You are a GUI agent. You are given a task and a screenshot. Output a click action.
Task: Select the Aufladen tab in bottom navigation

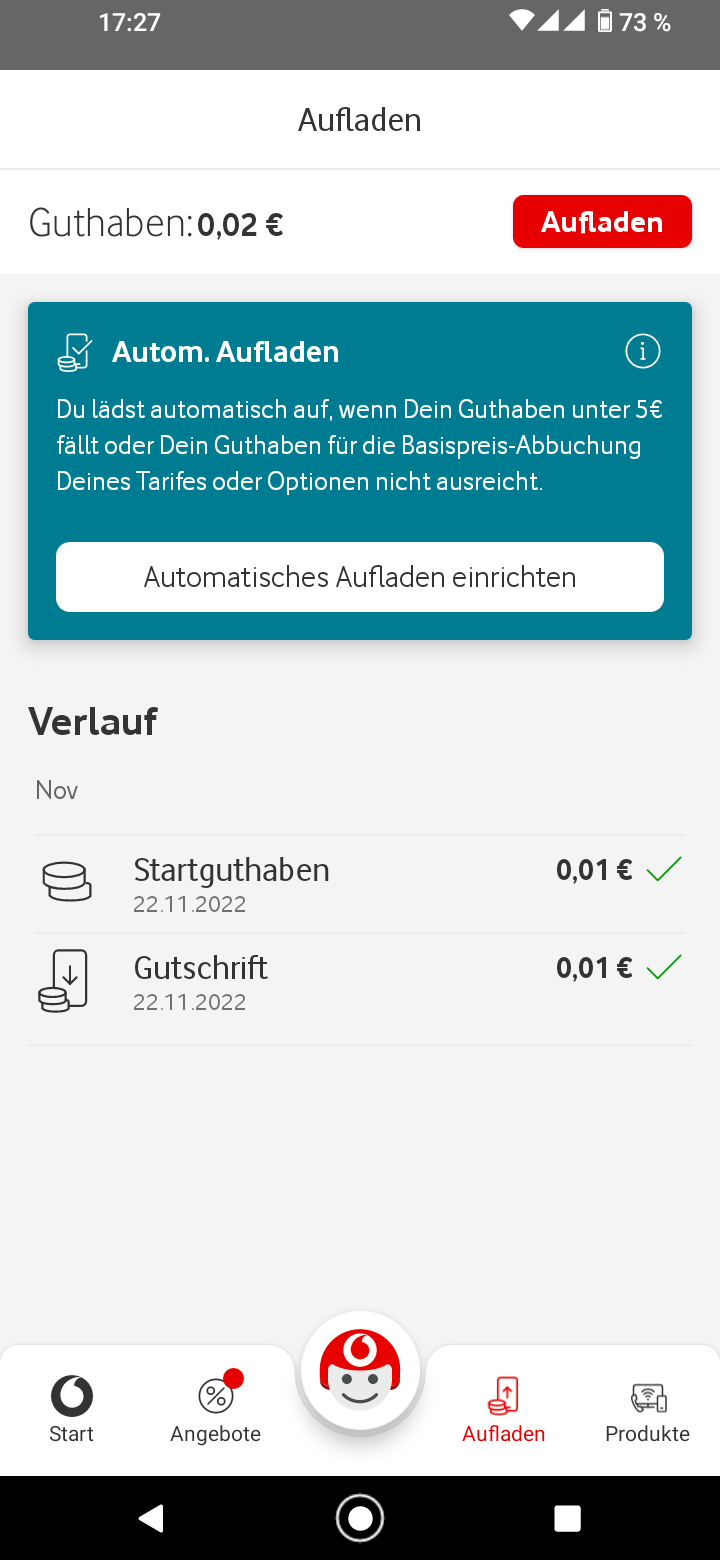(x=504, y=1409)
